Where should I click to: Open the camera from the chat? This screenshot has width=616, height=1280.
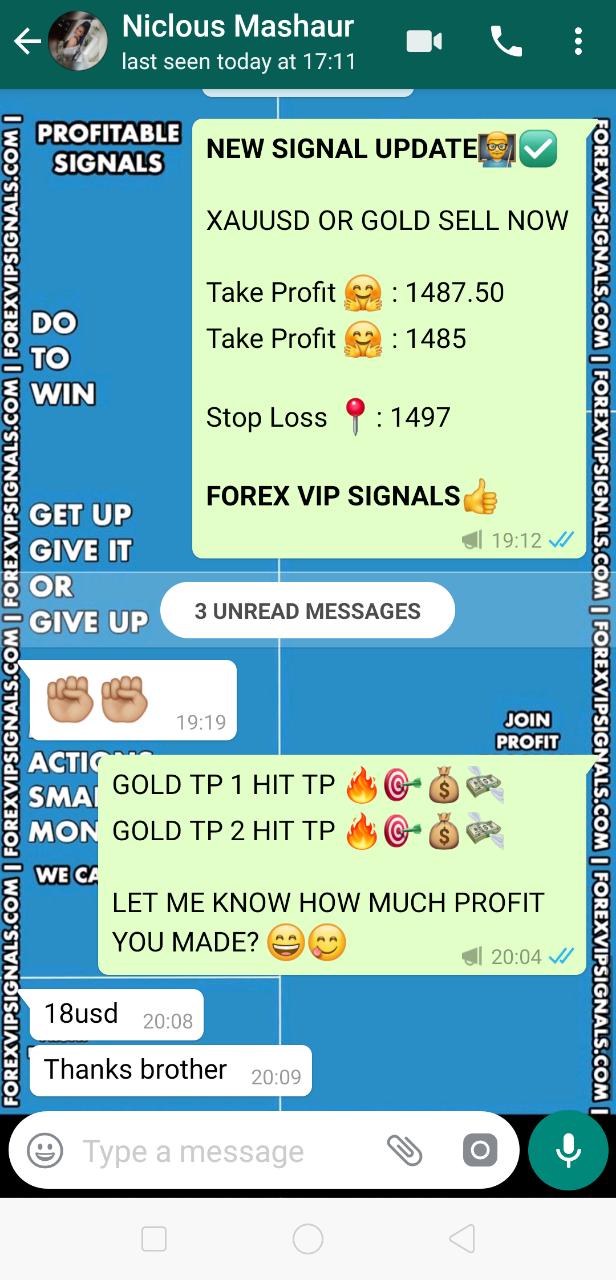coord(479,1151)
